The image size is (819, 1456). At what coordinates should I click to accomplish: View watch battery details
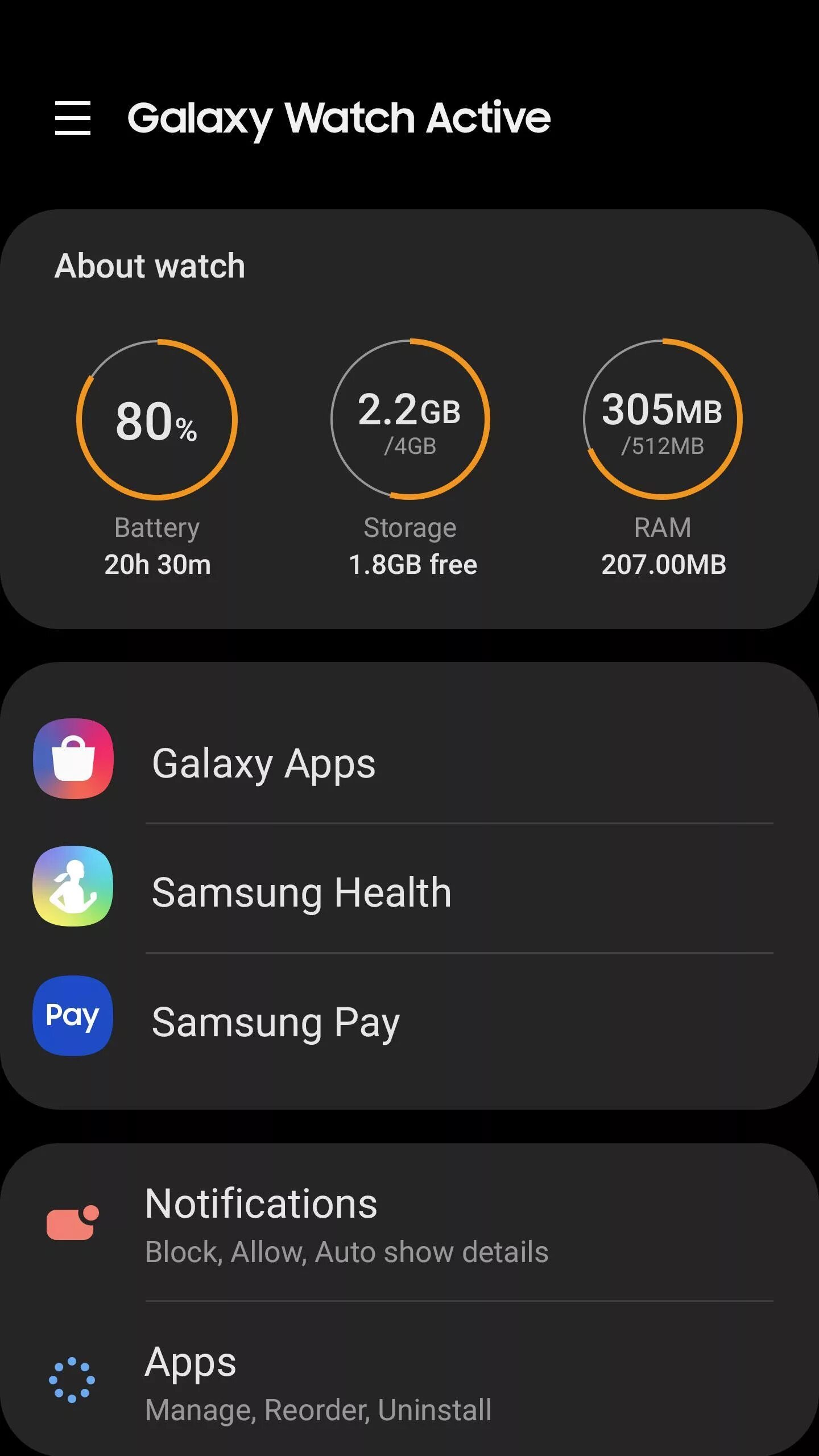[157, 421]
